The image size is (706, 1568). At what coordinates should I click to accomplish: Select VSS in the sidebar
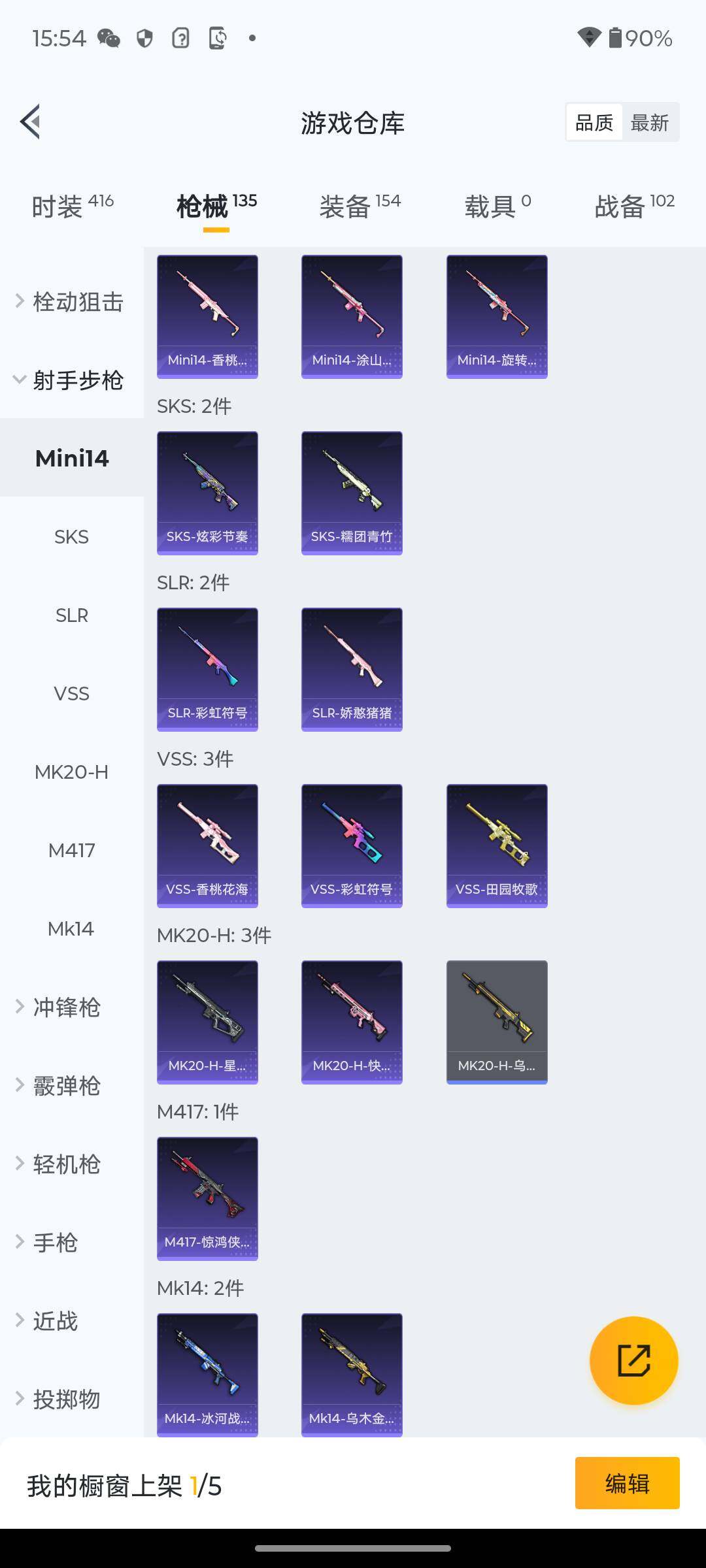tap(71, 694)
